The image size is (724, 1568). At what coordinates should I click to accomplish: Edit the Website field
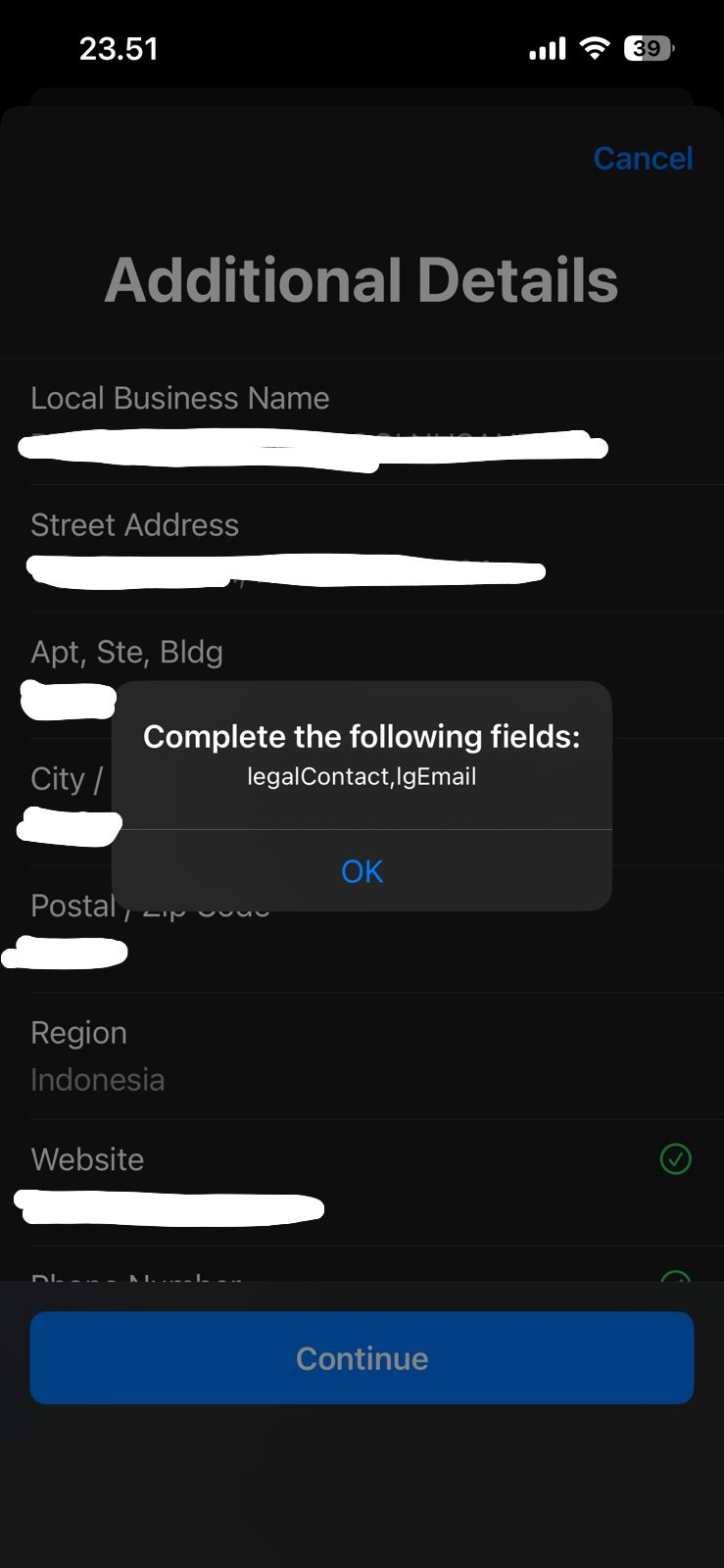click(x=171, y=1207)
